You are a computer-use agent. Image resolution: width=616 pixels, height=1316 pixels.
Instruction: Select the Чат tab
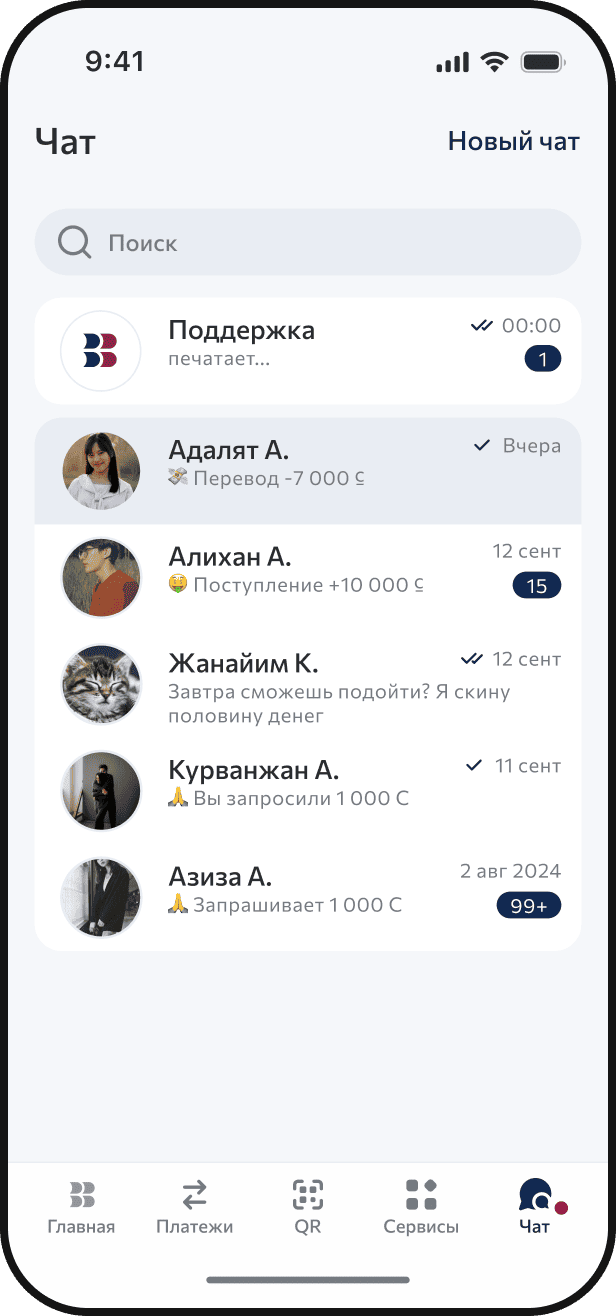pyautogui.click(x=534, y=1206)
